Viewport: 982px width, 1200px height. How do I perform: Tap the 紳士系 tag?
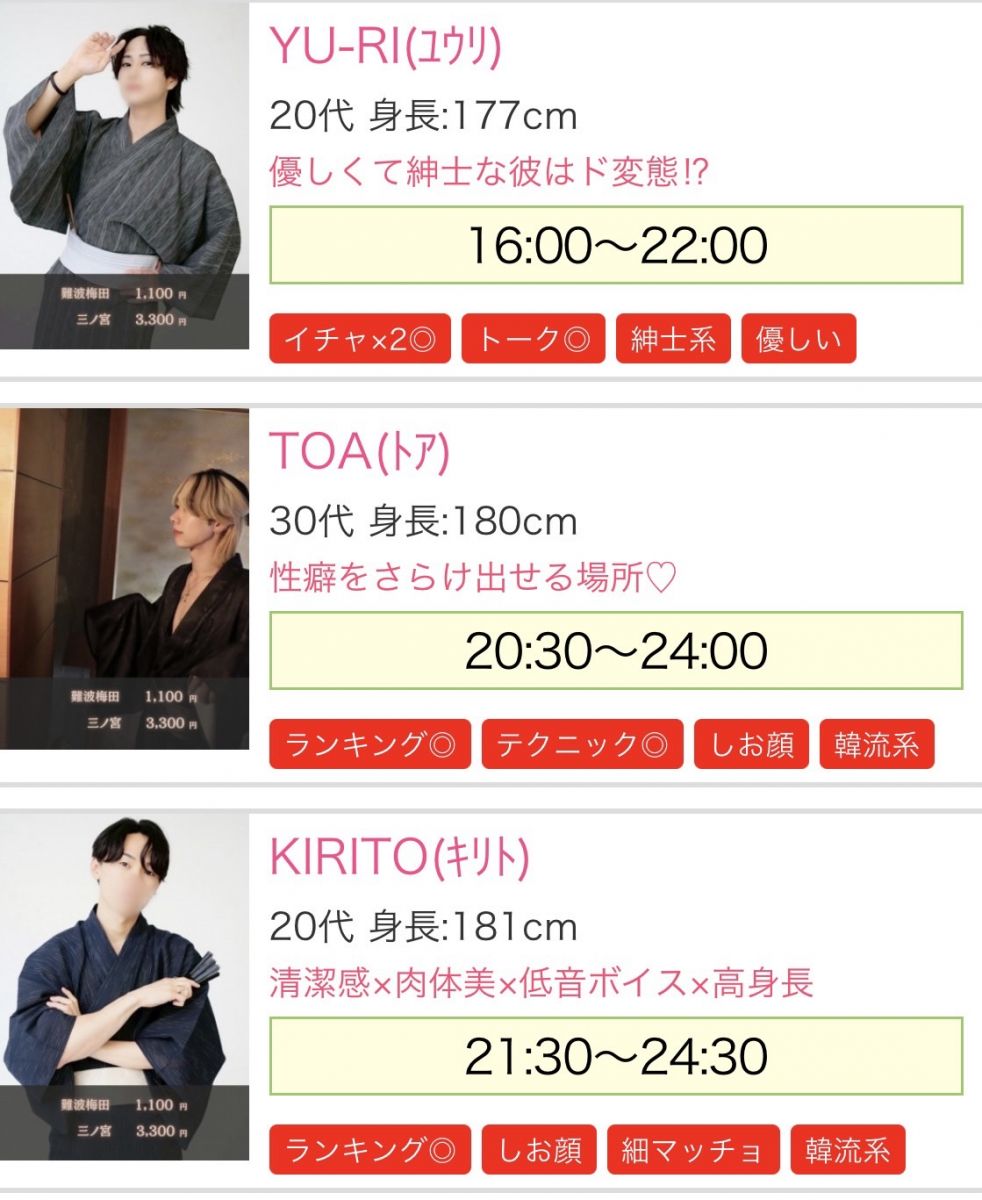[673, 340]
